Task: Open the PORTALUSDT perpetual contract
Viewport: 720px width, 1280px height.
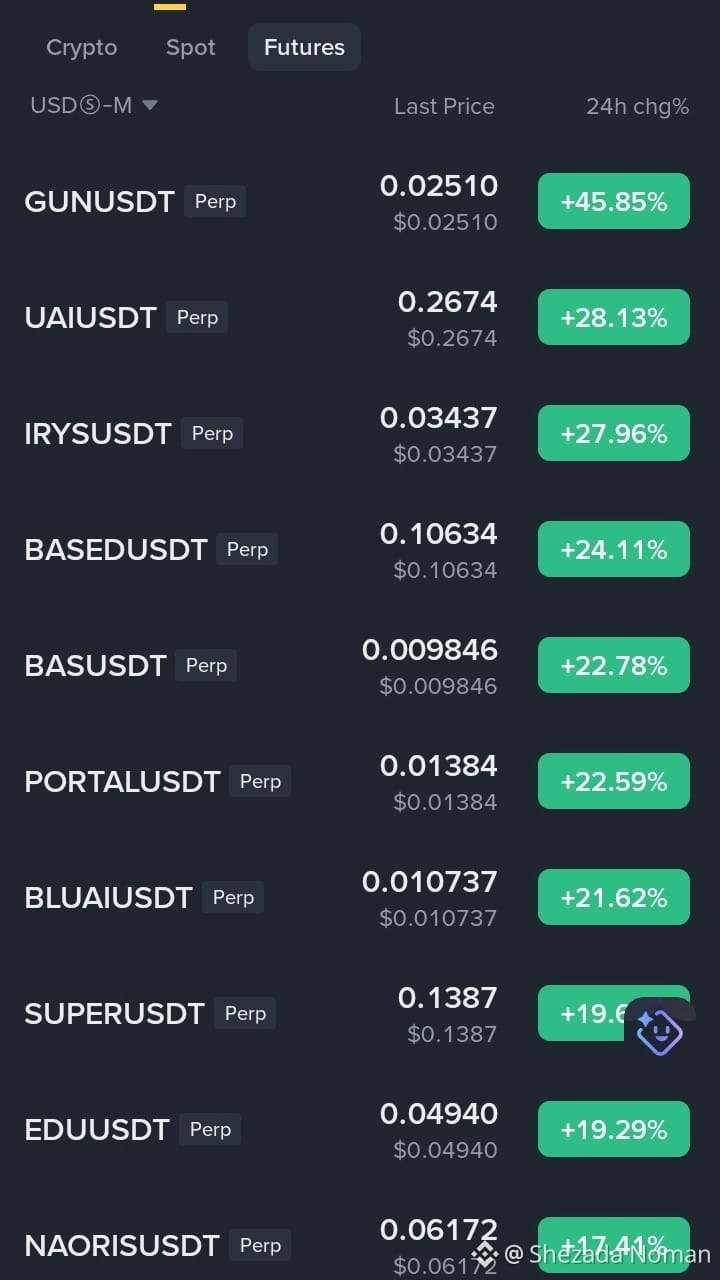Action: (x=360, y=782)
